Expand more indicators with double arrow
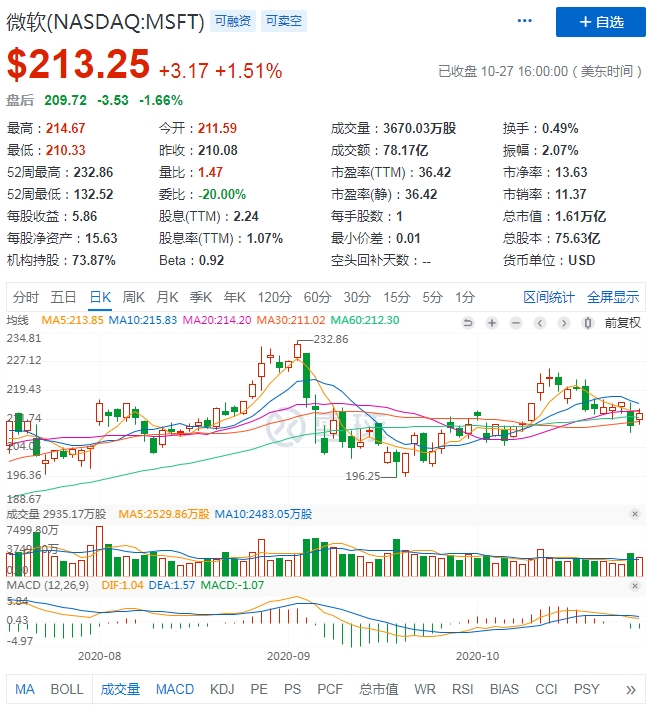 tap(630, 689)
